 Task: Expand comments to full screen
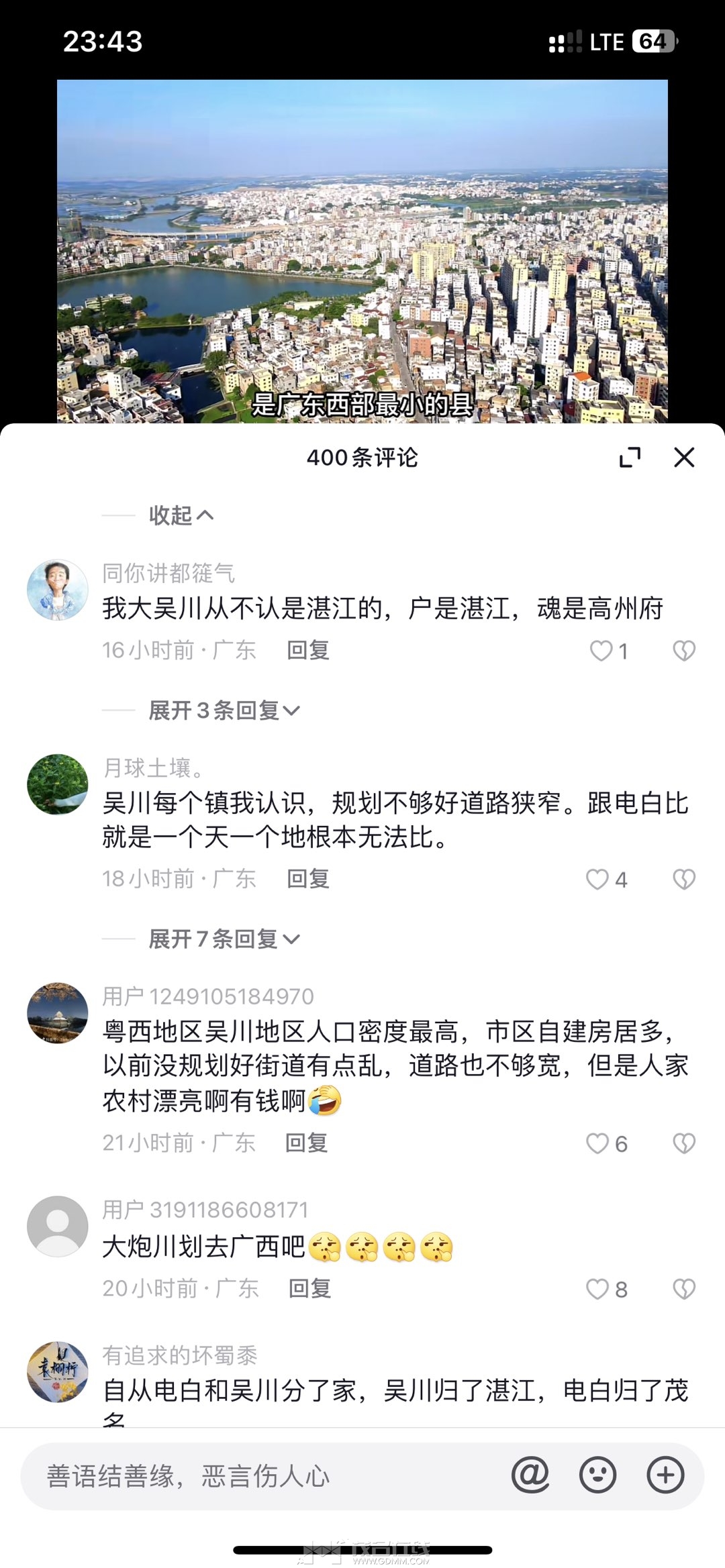click(630, 458)
